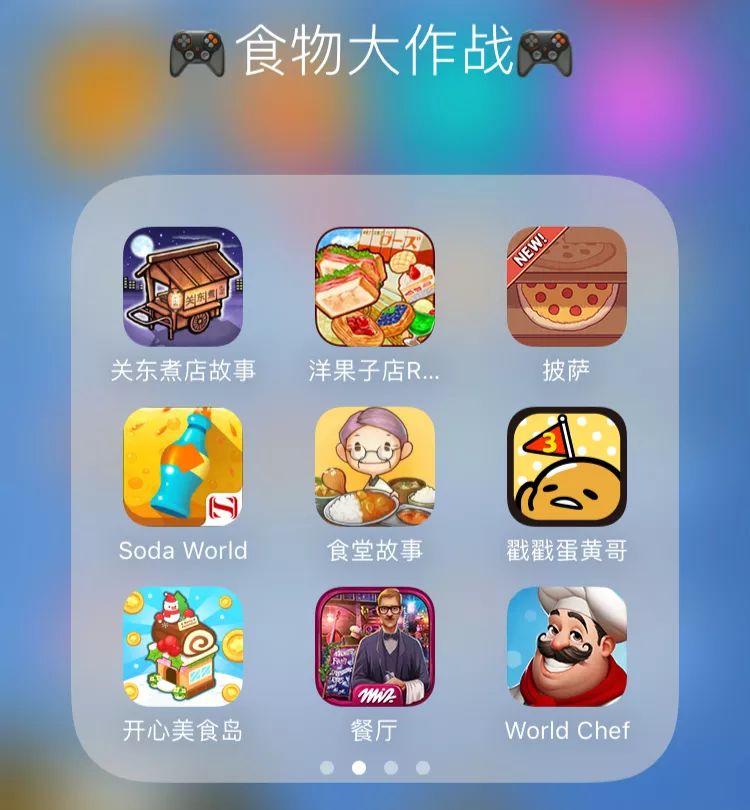Launch the 餐厅 app
The width and height of the screenshot is (750, 810).
coord(375,646)
